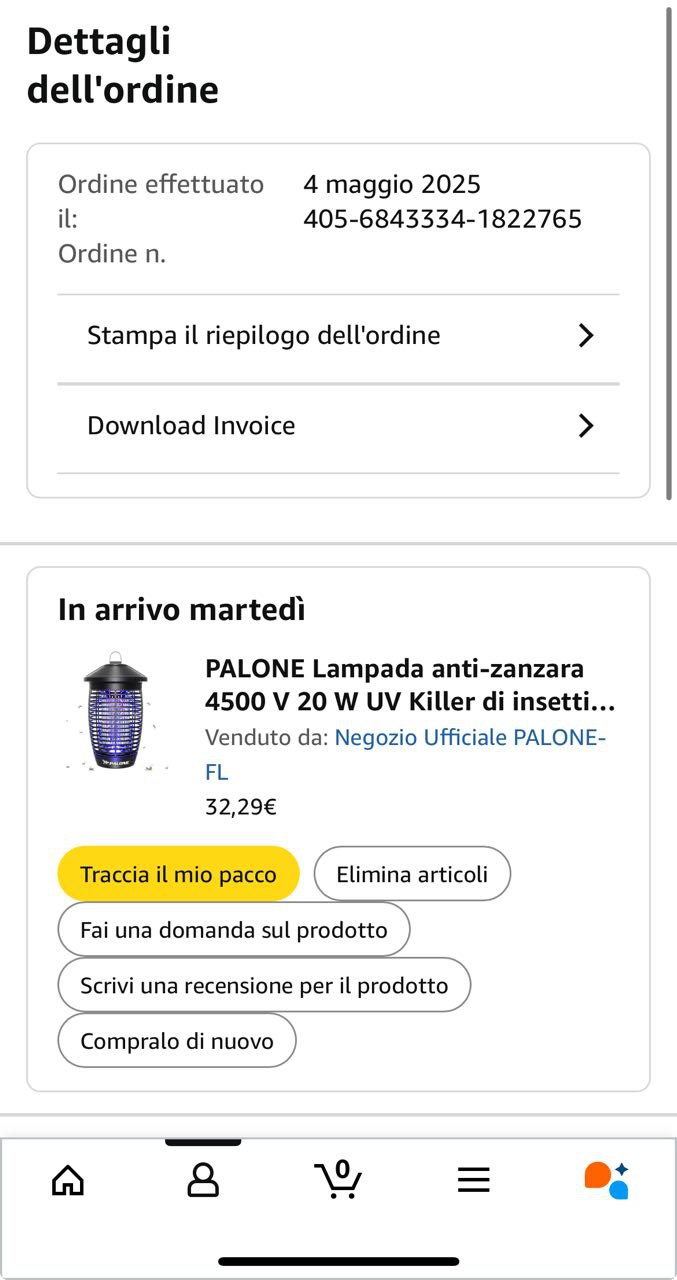Viewport: 677px width, 1280px height.
Task: Tap Scrivi una recensione per il prodotto
Action: tap(264, 985)
